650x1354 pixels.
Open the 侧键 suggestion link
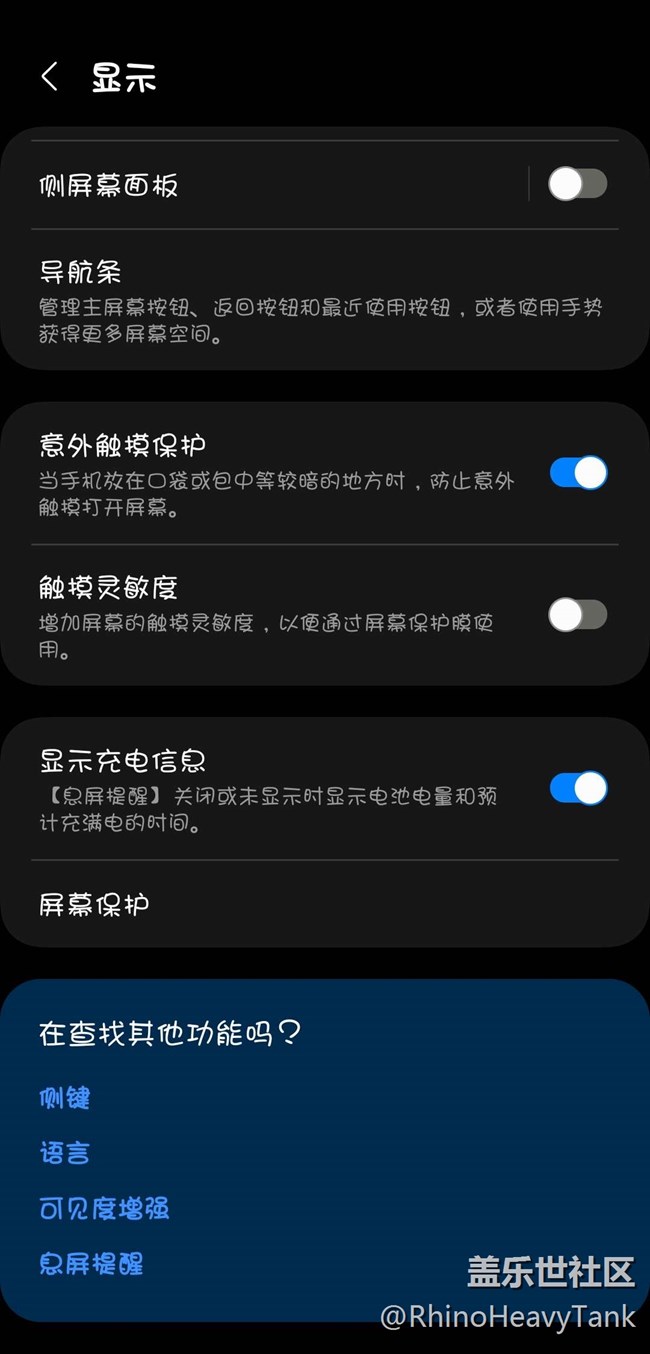(x=65, y=1098)
